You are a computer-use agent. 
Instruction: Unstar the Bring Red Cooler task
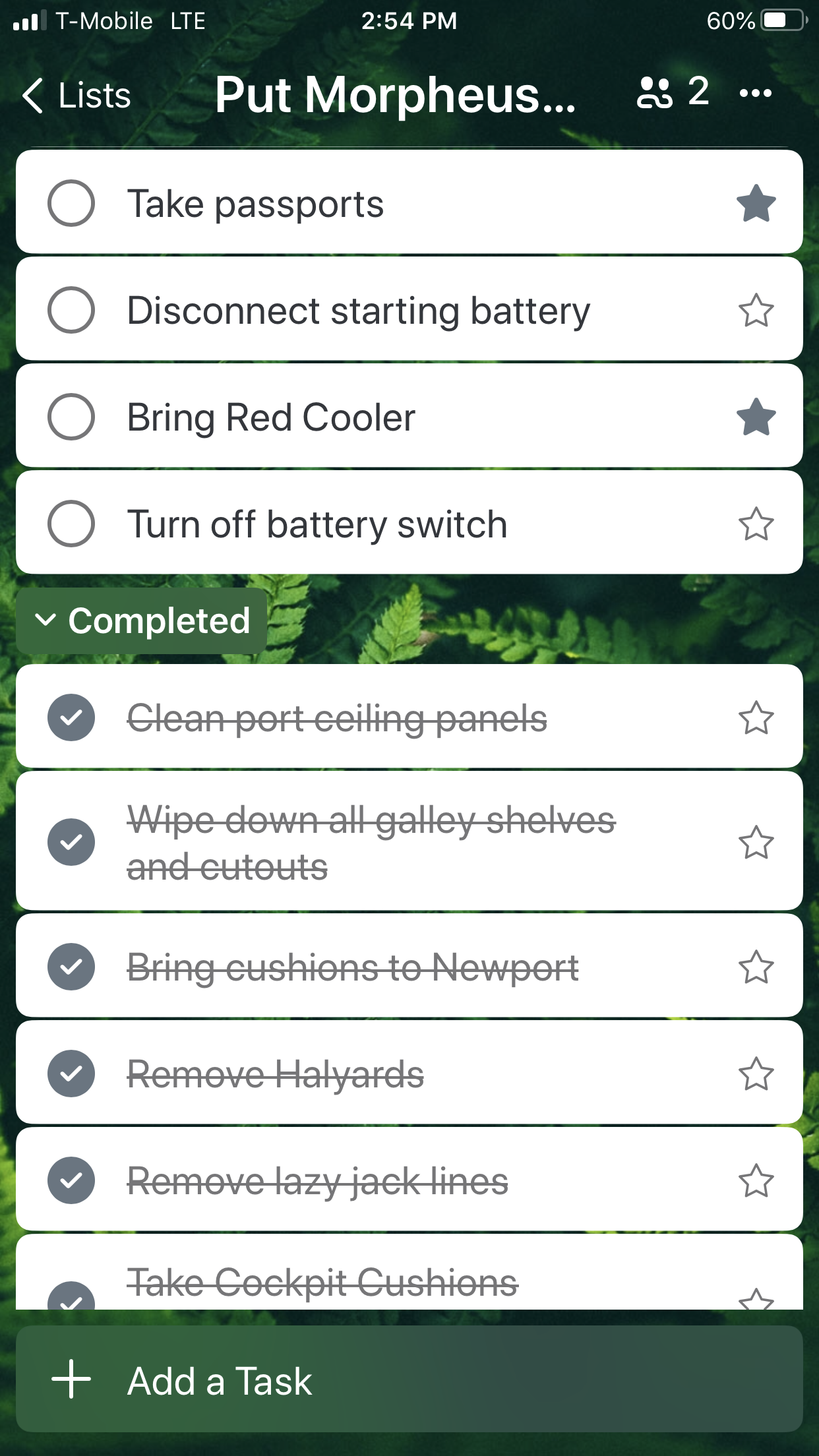[x=756, y=417]
